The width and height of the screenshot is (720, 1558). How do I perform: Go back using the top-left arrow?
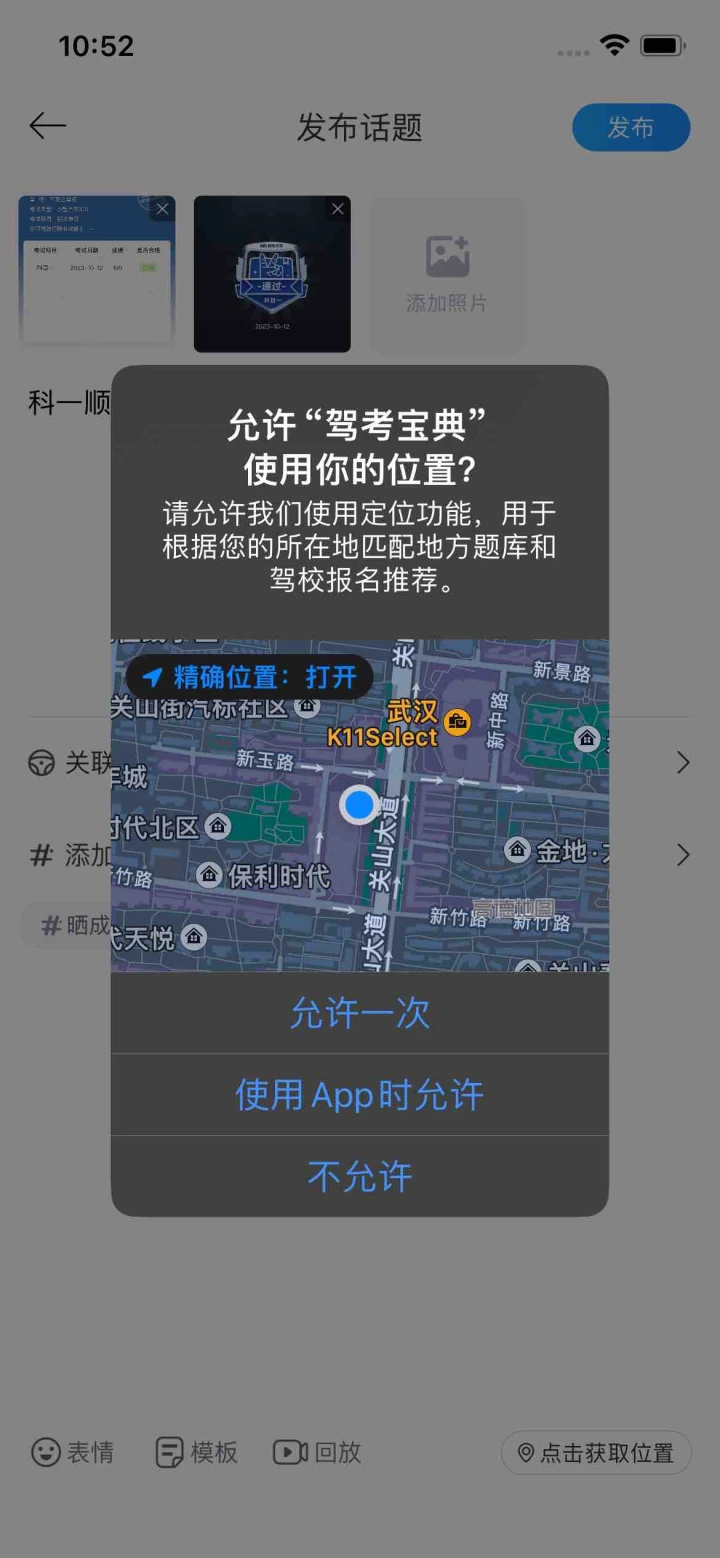click(47, 126)
